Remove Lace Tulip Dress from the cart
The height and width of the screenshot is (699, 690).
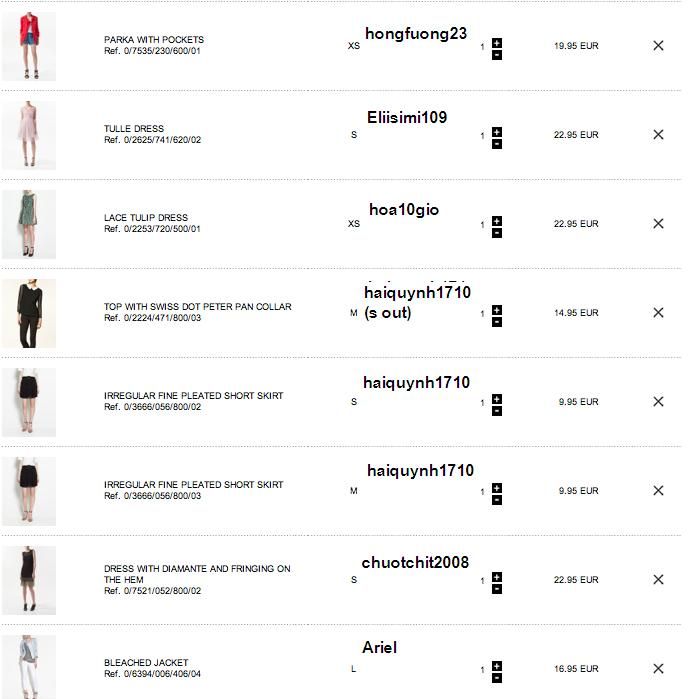[658, 223]
